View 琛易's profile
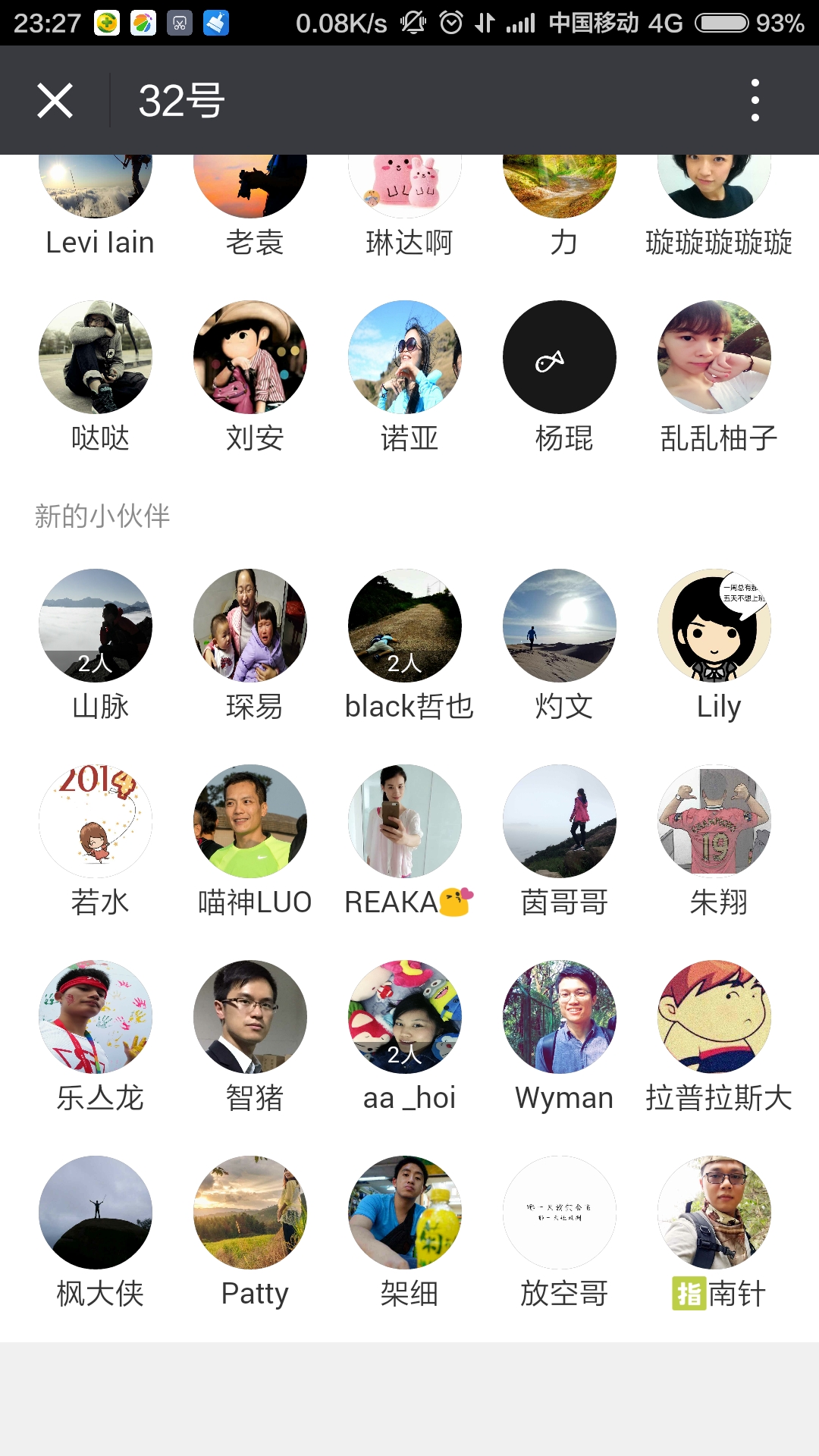Image resolution: width=819 pixels, height=1456 pixels. coord(250,626)
